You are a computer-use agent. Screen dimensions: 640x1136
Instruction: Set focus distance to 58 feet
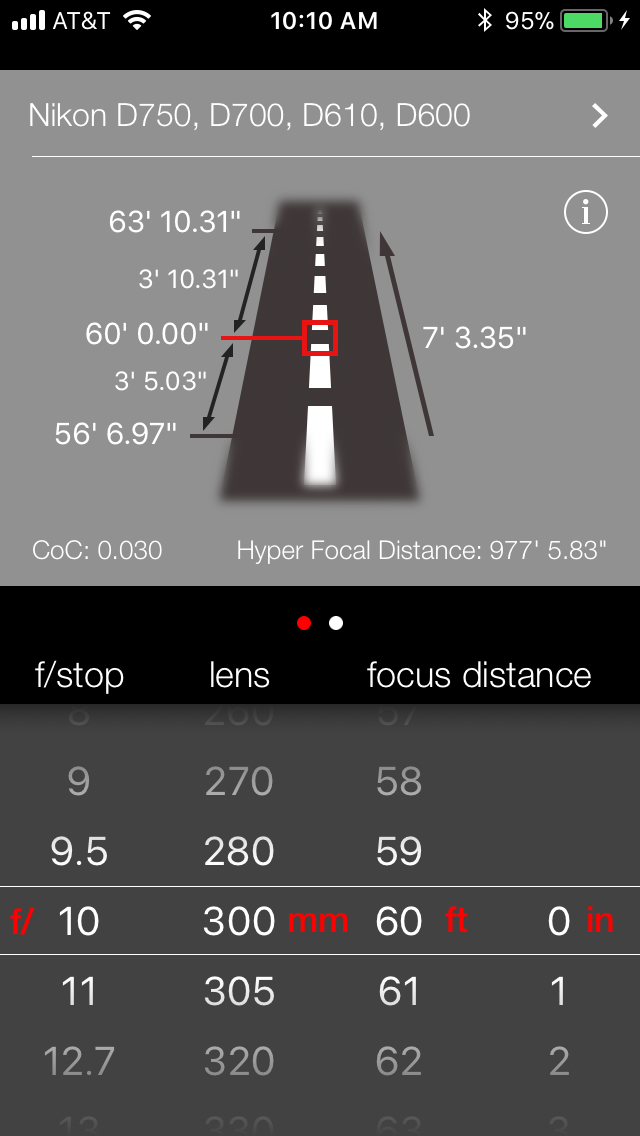399,782
